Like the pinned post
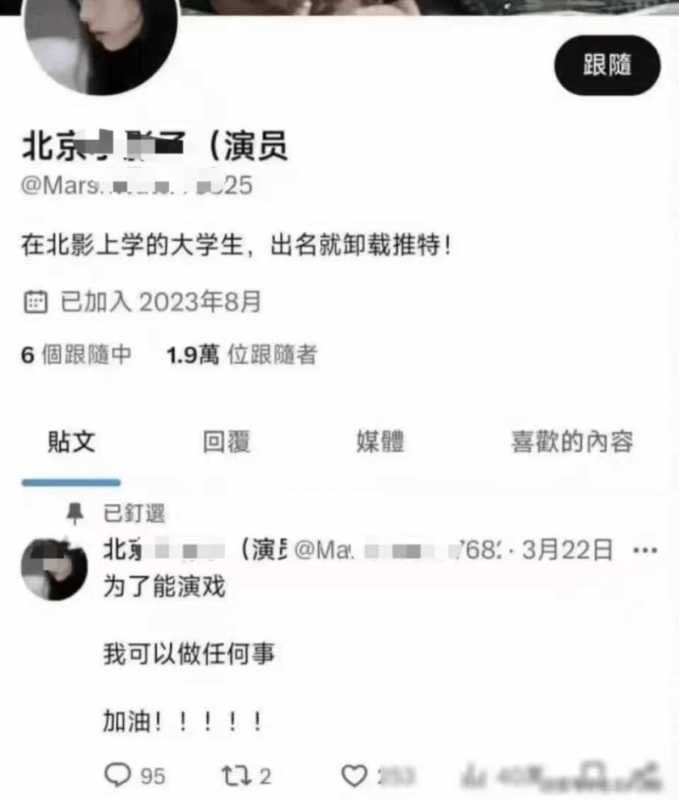This screenshot has width=679, height=800. [354, 775]
